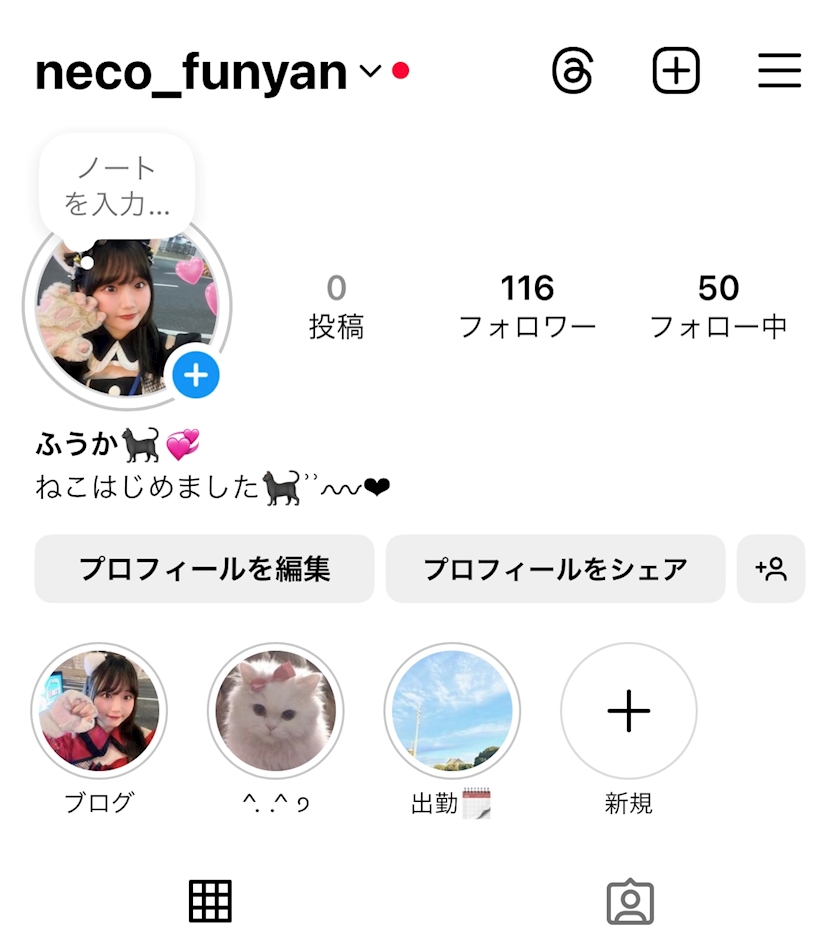Open discover people icon button
Screen dimensions: 840x945
pos(771,569)
